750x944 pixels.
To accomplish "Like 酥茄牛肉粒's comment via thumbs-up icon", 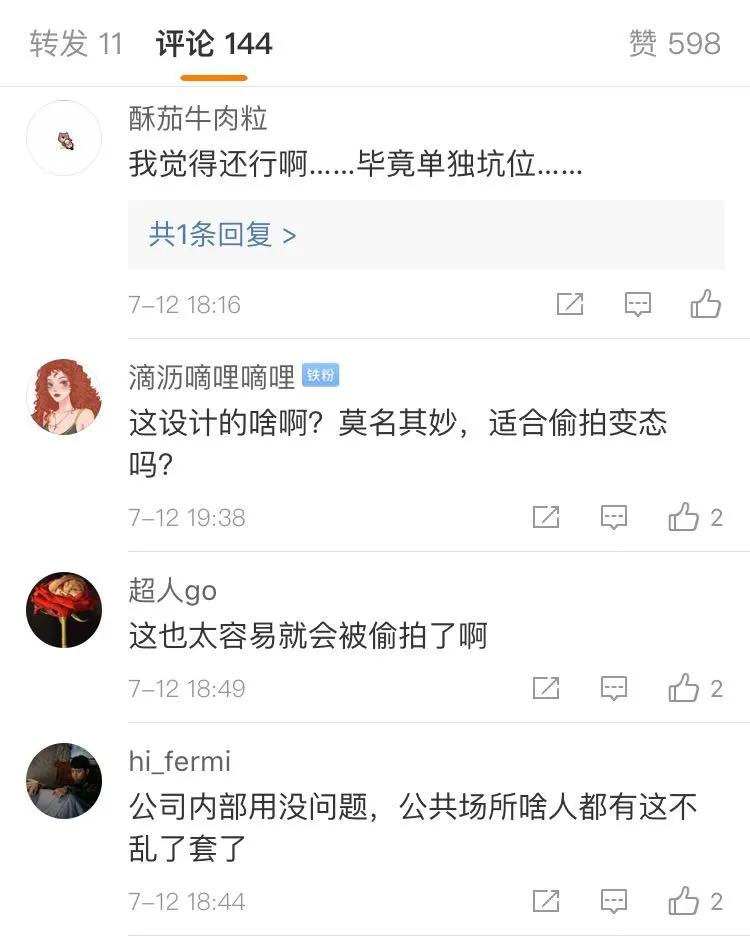I will 706,305.
